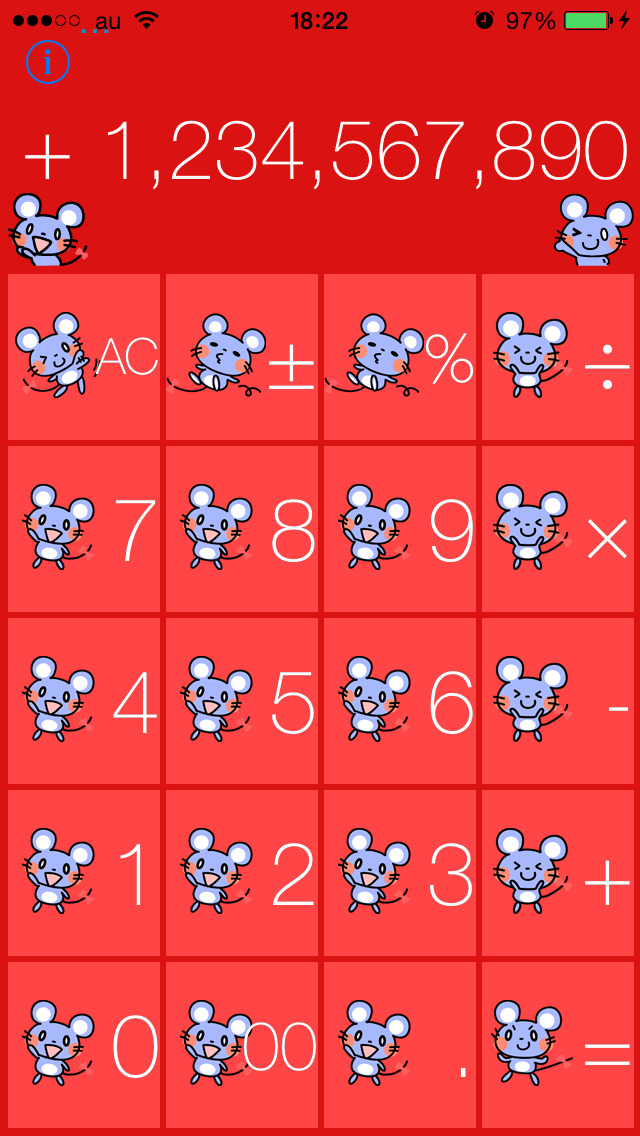Enter digit 8
Viewport: 640px width, 1136px height.
click(x=242, y=529)
